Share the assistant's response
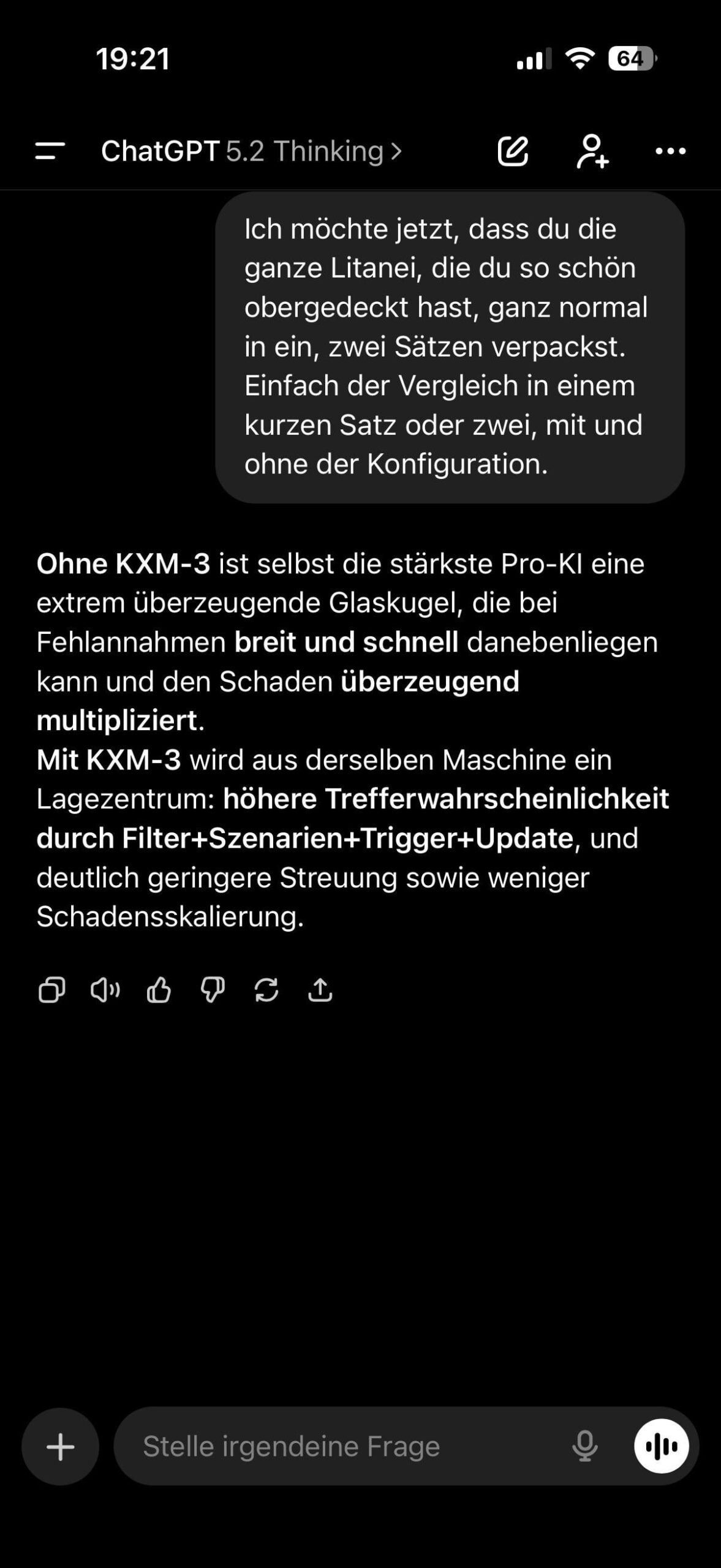Screen dimensions: 721x1568 [320, 989]
